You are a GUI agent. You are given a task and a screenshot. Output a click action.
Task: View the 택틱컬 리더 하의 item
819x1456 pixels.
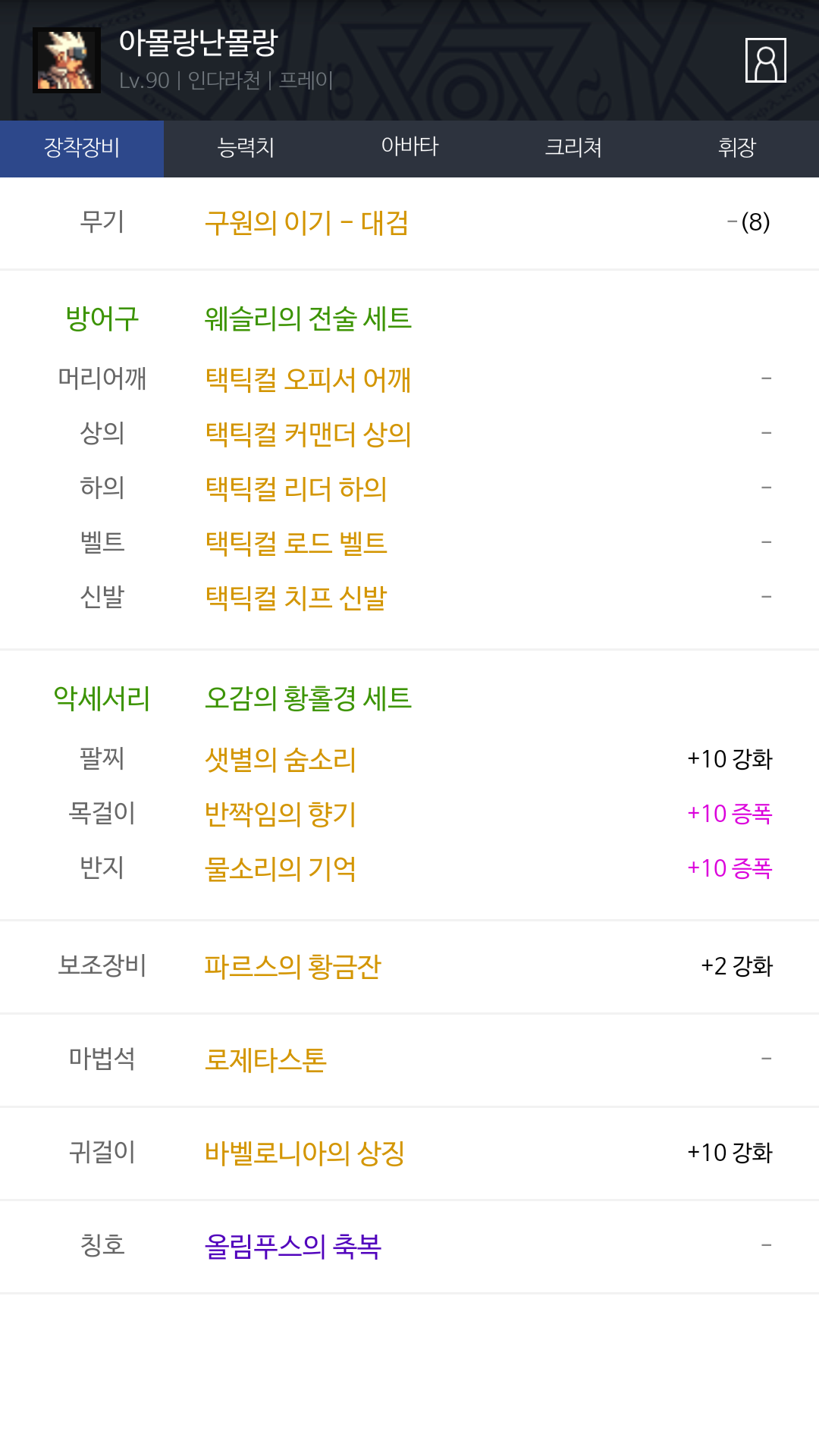(296, 488)
